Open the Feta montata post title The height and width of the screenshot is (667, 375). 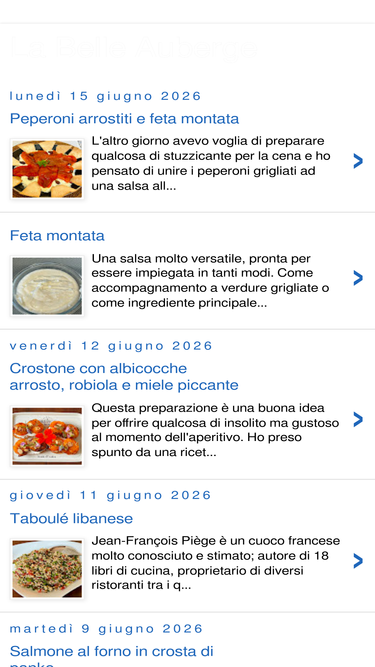click(57, 235)
